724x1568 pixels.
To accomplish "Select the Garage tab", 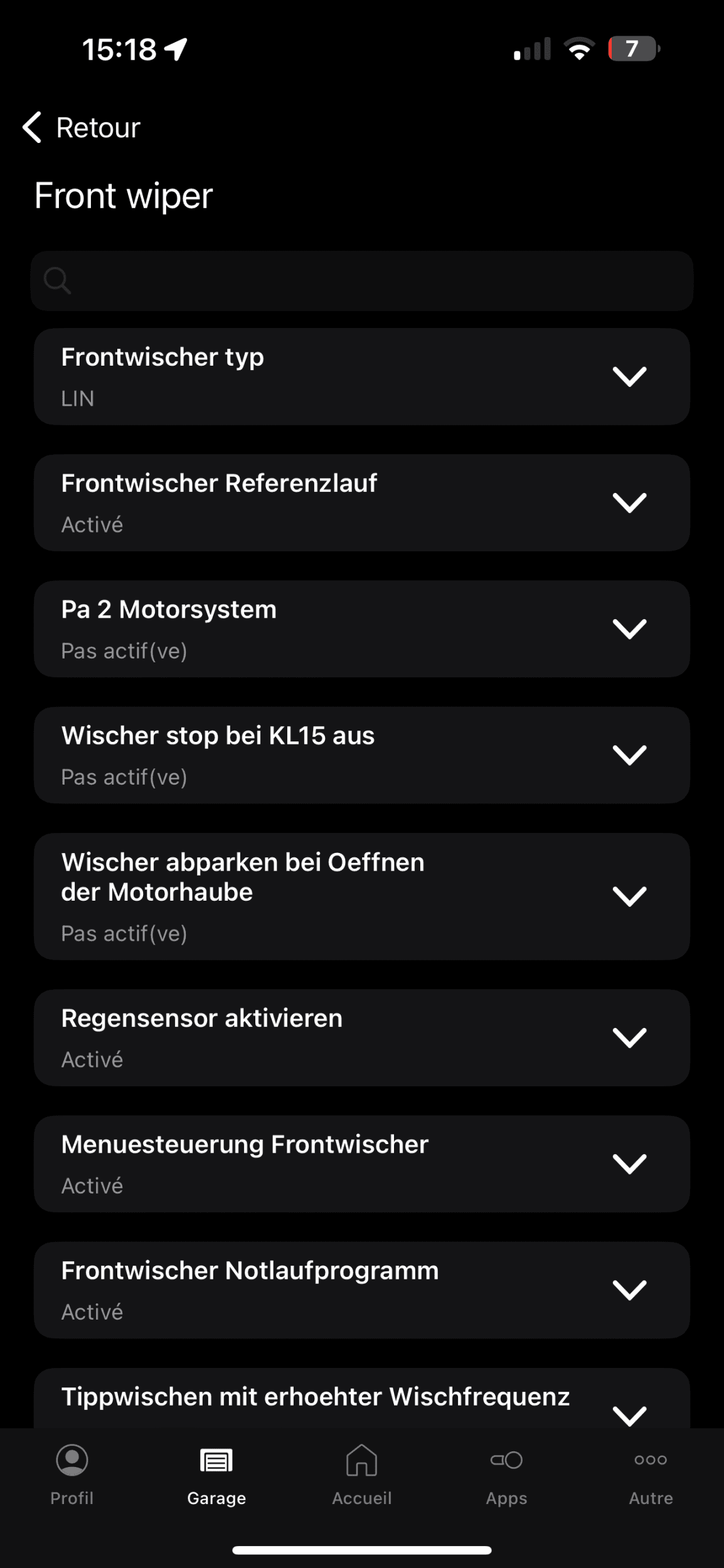I will point(216,1475).
